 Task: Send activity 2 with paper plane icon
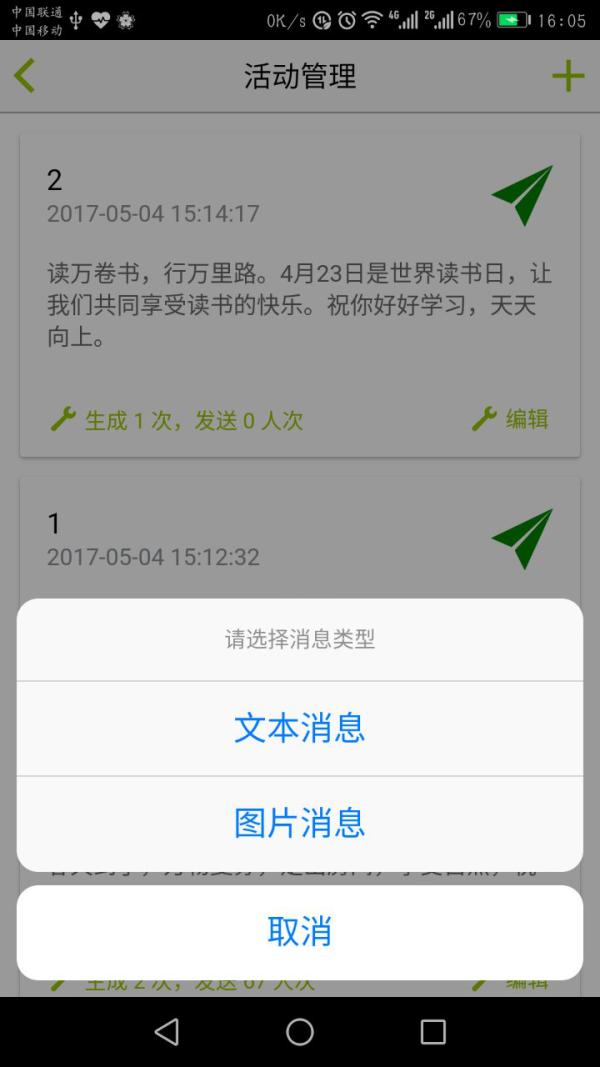tap(522, 195)
